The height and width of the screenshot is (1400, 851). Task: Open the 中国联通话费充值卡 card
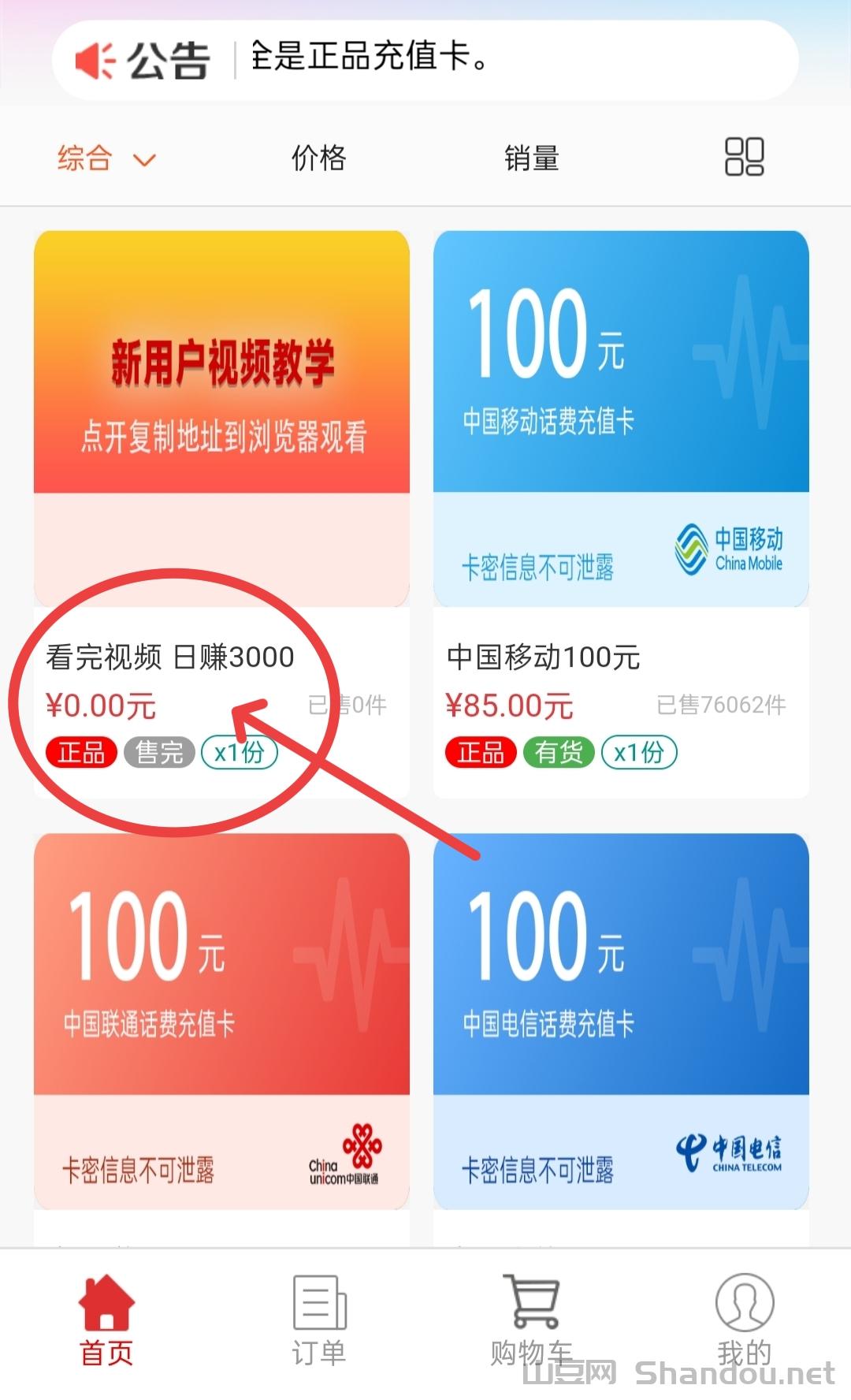(221, 1039)
